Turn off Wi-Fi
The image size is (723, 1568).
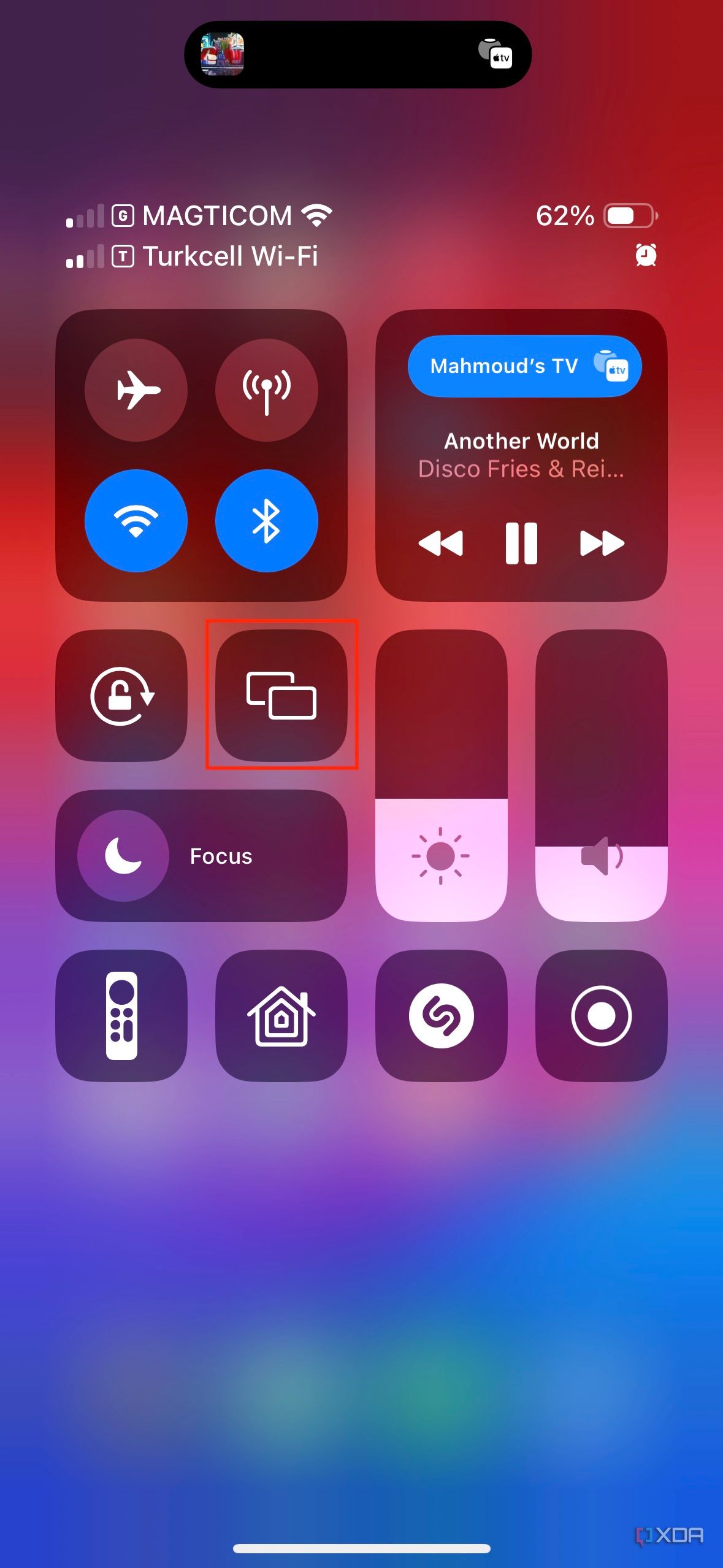pyautogui.click(x=136, y=521)
